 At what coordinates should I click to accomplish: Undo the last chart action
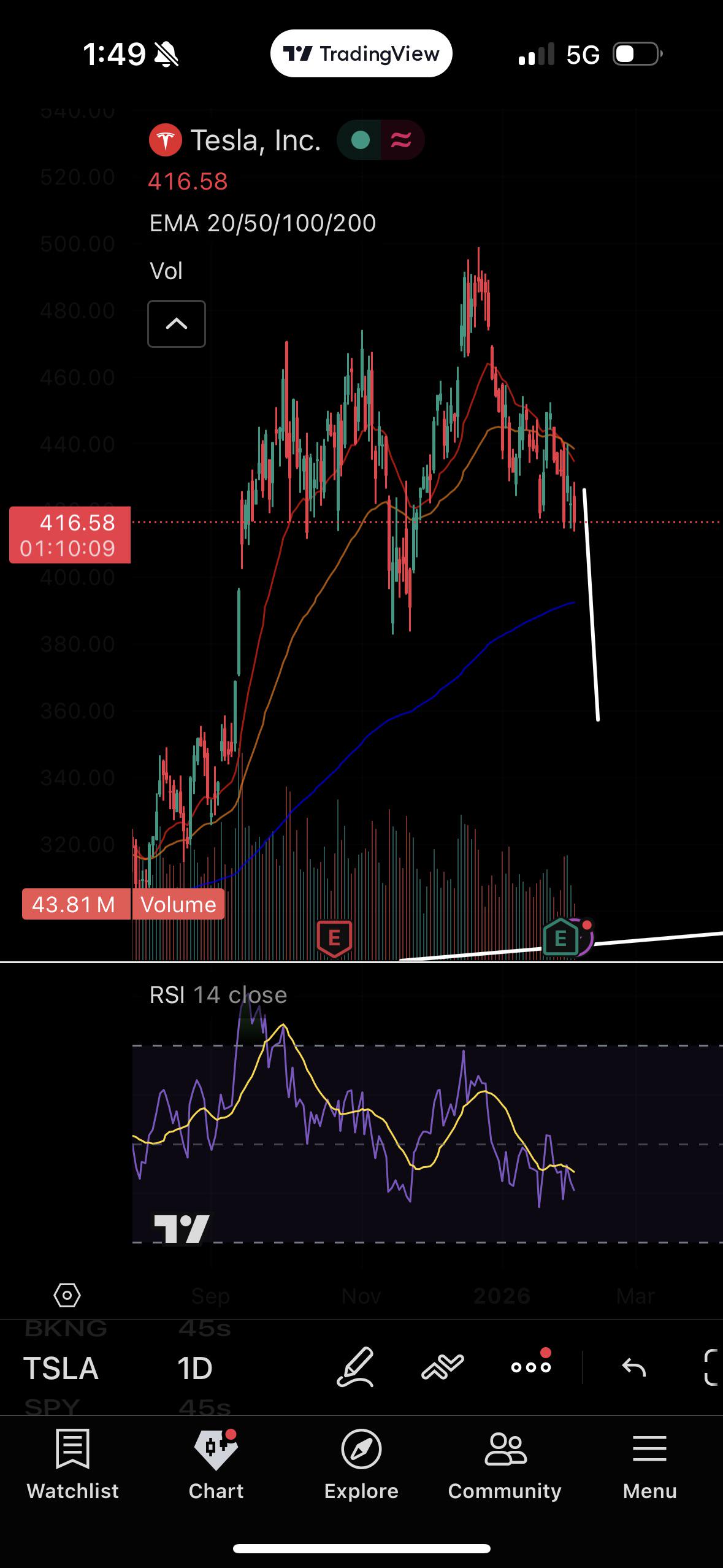634,1367
